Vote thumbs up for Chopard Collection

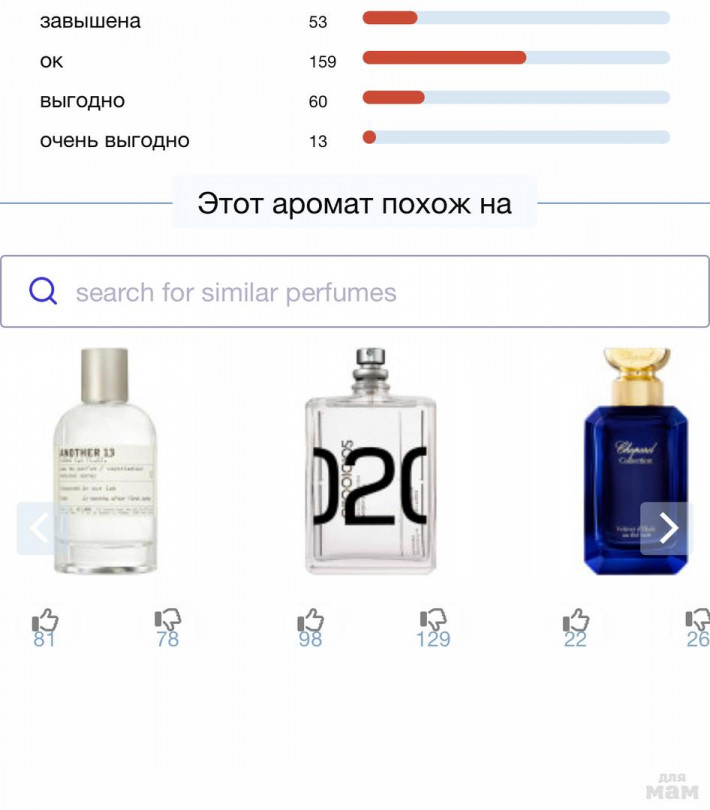[x=576, y=622]
